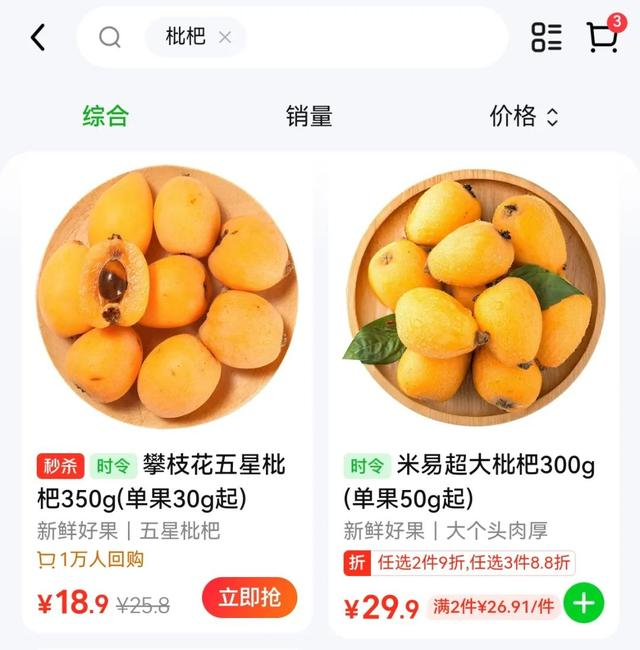This screenshot has width=640, height=650.
Task: Select the 综合 sorting tab
Action: pos(105,116)
